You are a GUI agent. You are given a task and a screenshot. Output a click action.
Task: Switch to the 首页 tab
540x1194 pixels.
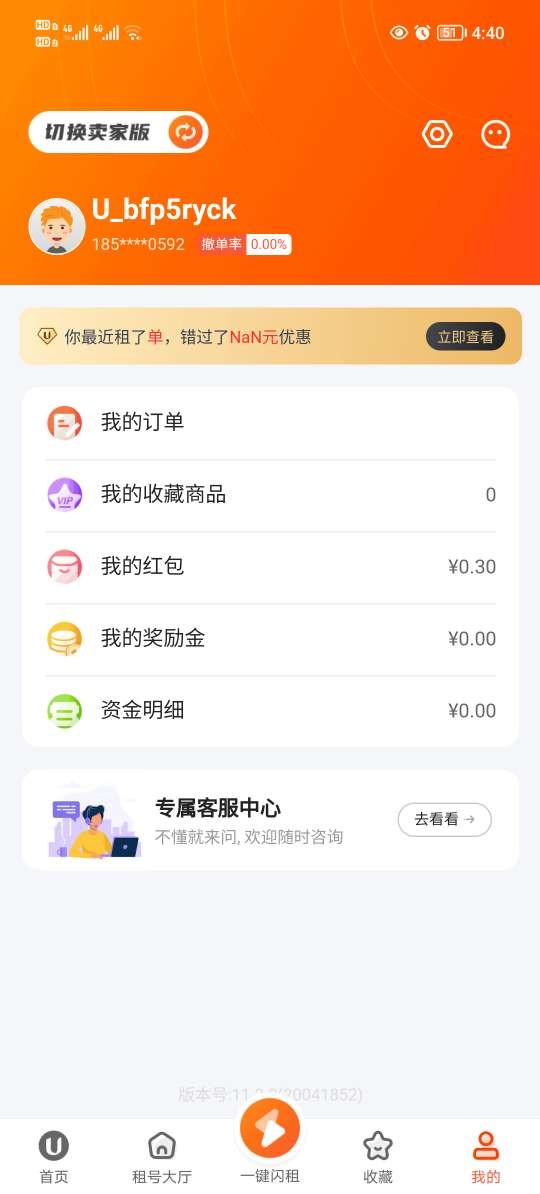tap(54, 1157)
